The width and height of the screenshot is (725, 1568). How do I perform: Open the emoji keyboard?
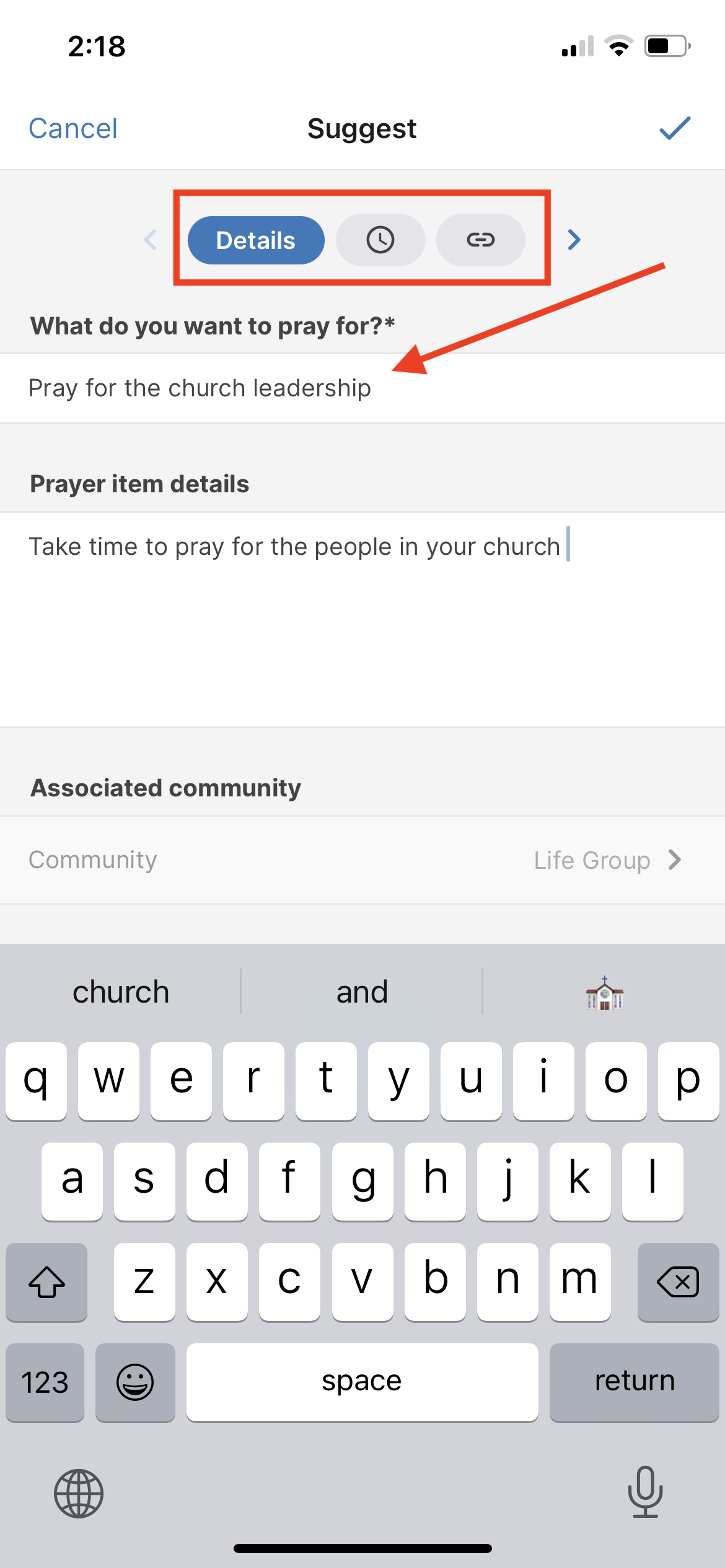(135, 1382)
